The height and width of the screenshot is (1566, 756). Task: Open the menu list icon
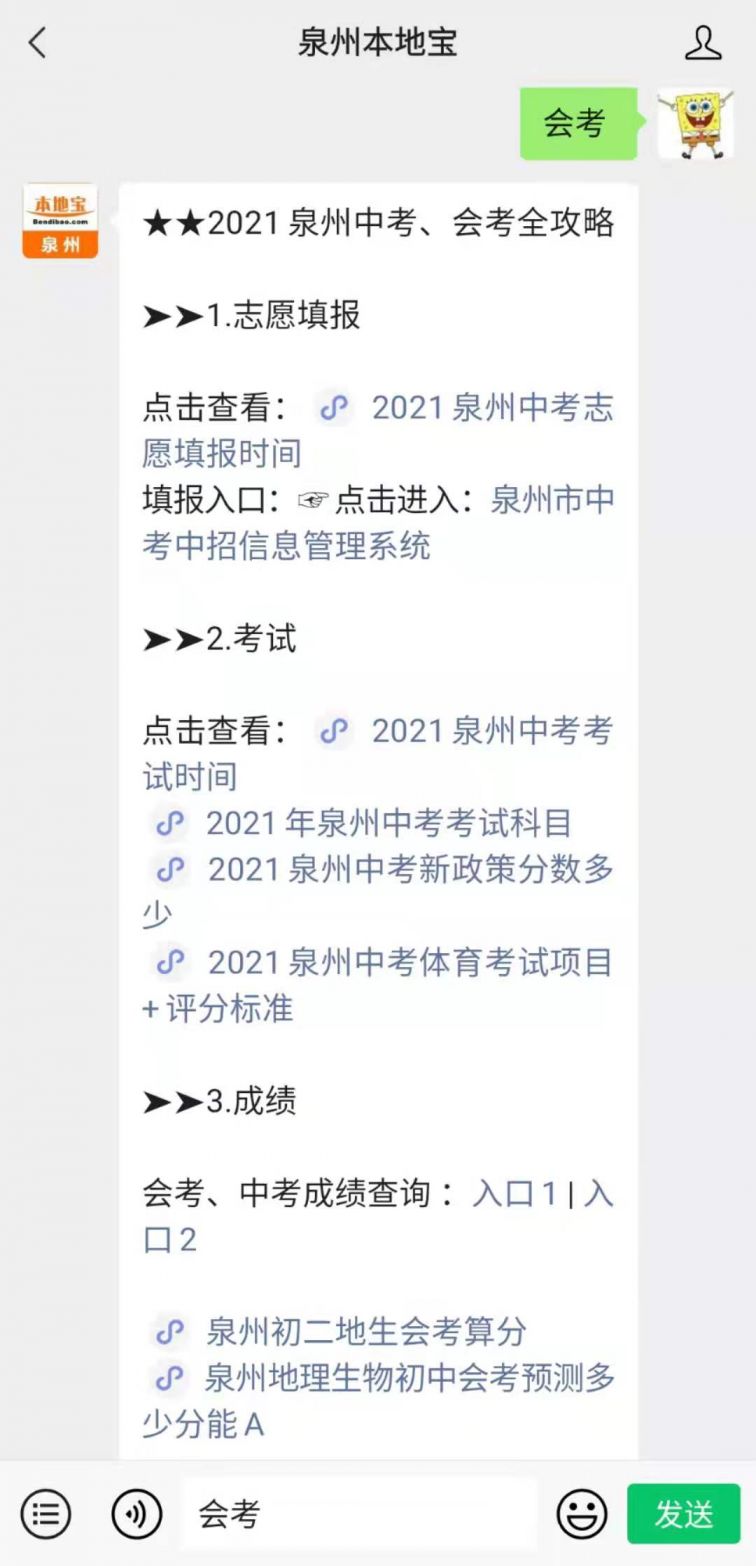pos(46,1513)
